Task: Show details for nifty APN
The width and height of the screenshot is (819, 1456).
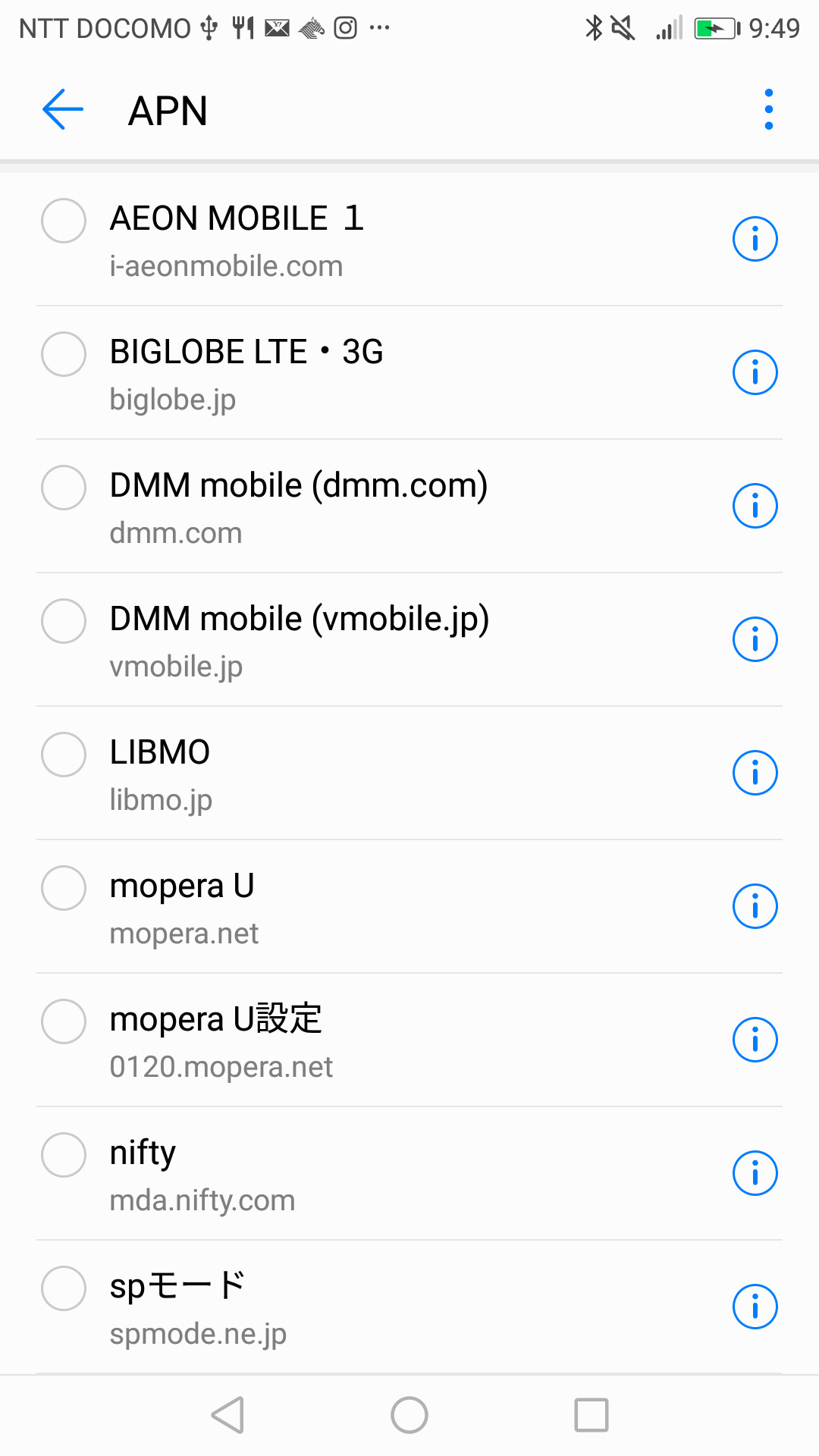Action: 755,1173
